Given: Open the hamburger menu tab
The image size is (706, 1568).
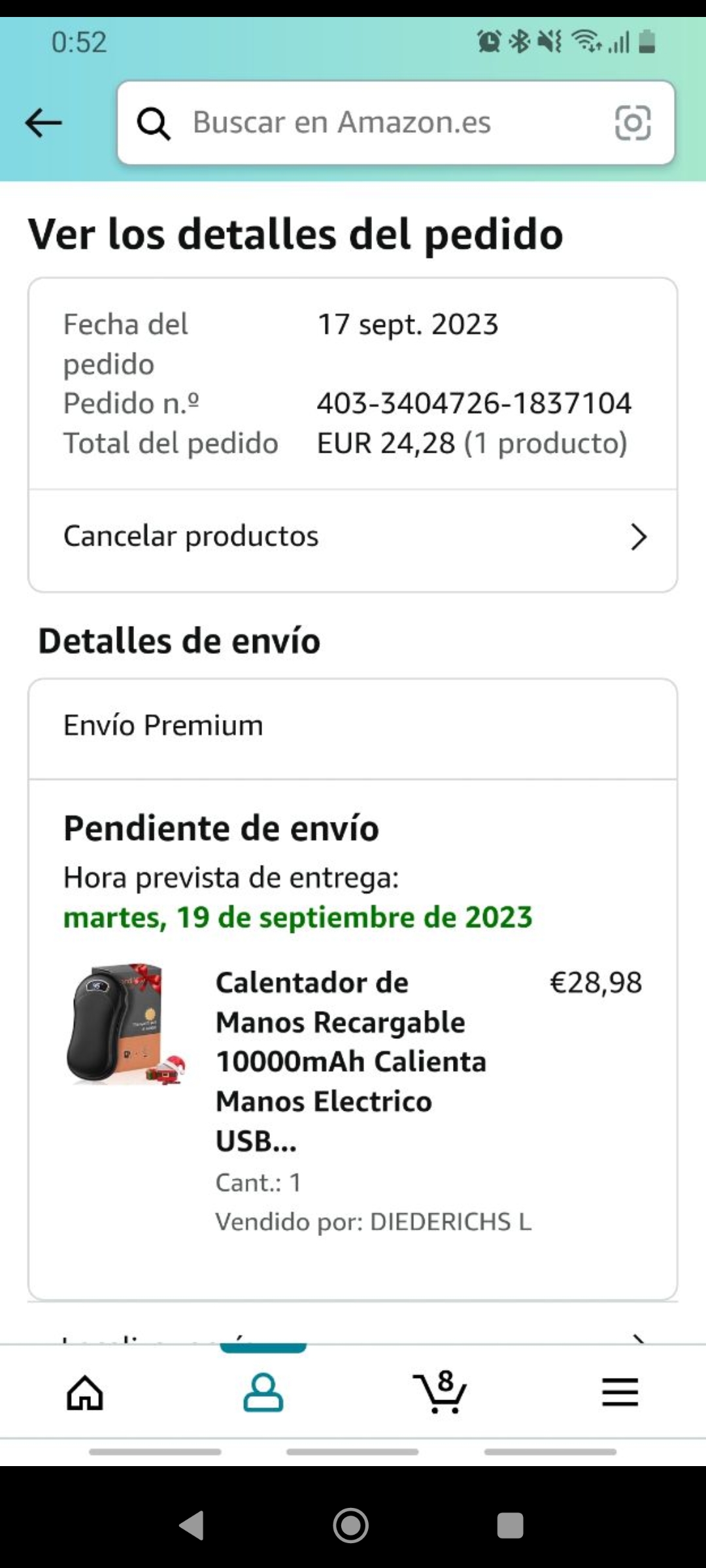Looking at the screenshot, I should coord(619,1393).
